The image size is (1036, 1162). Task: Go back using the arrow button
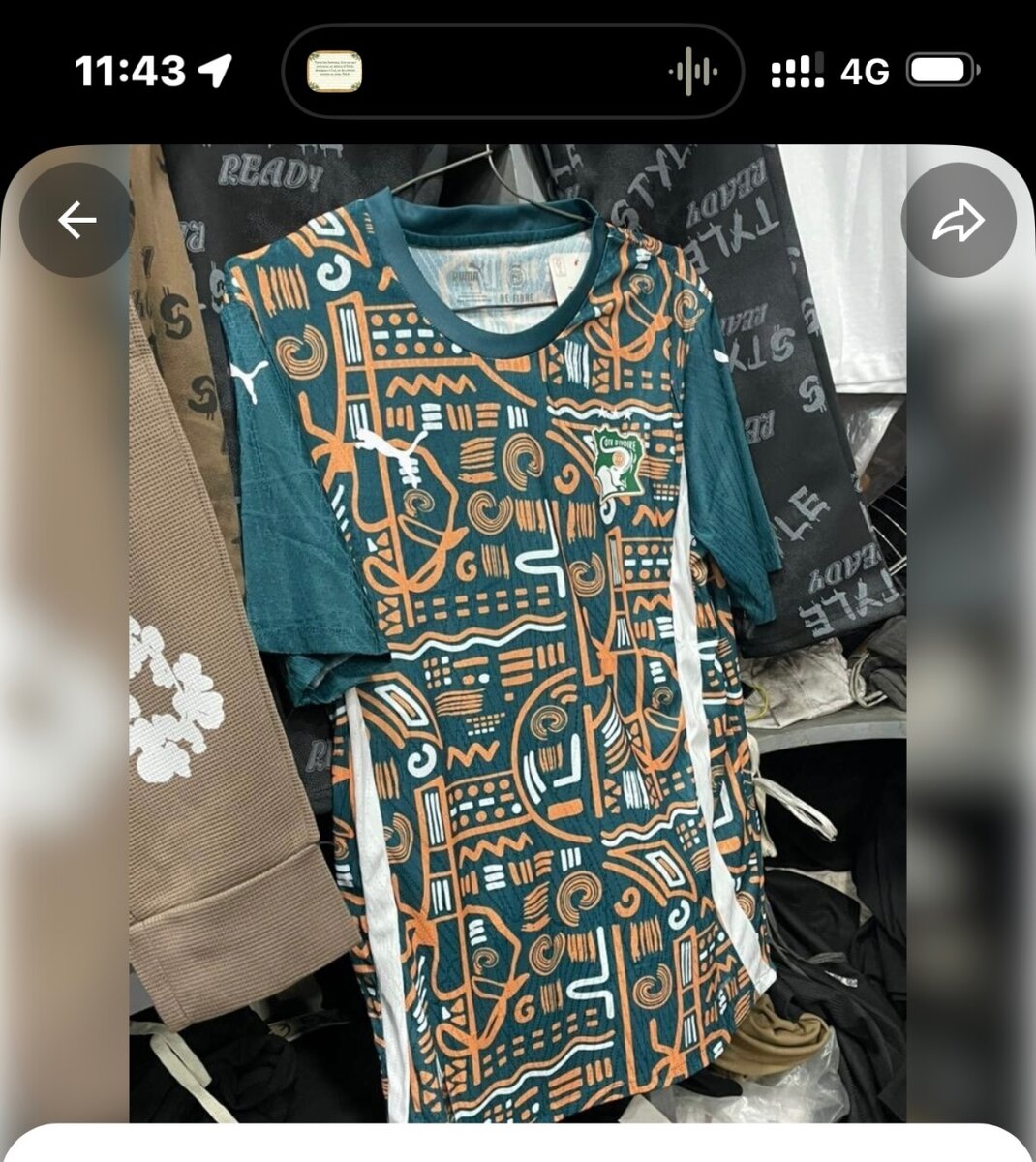tap(76, 221)
